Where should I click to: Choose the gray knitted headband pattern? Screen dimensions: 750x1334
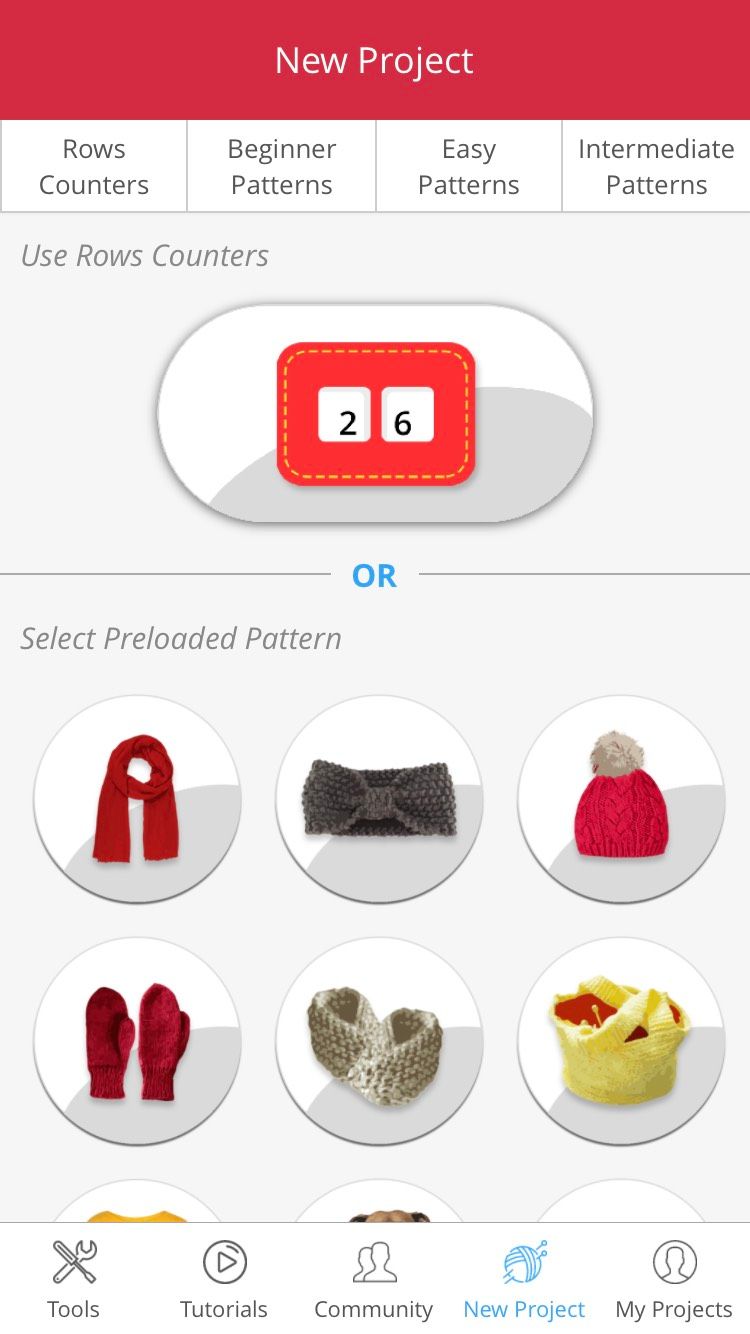(378, 799)
